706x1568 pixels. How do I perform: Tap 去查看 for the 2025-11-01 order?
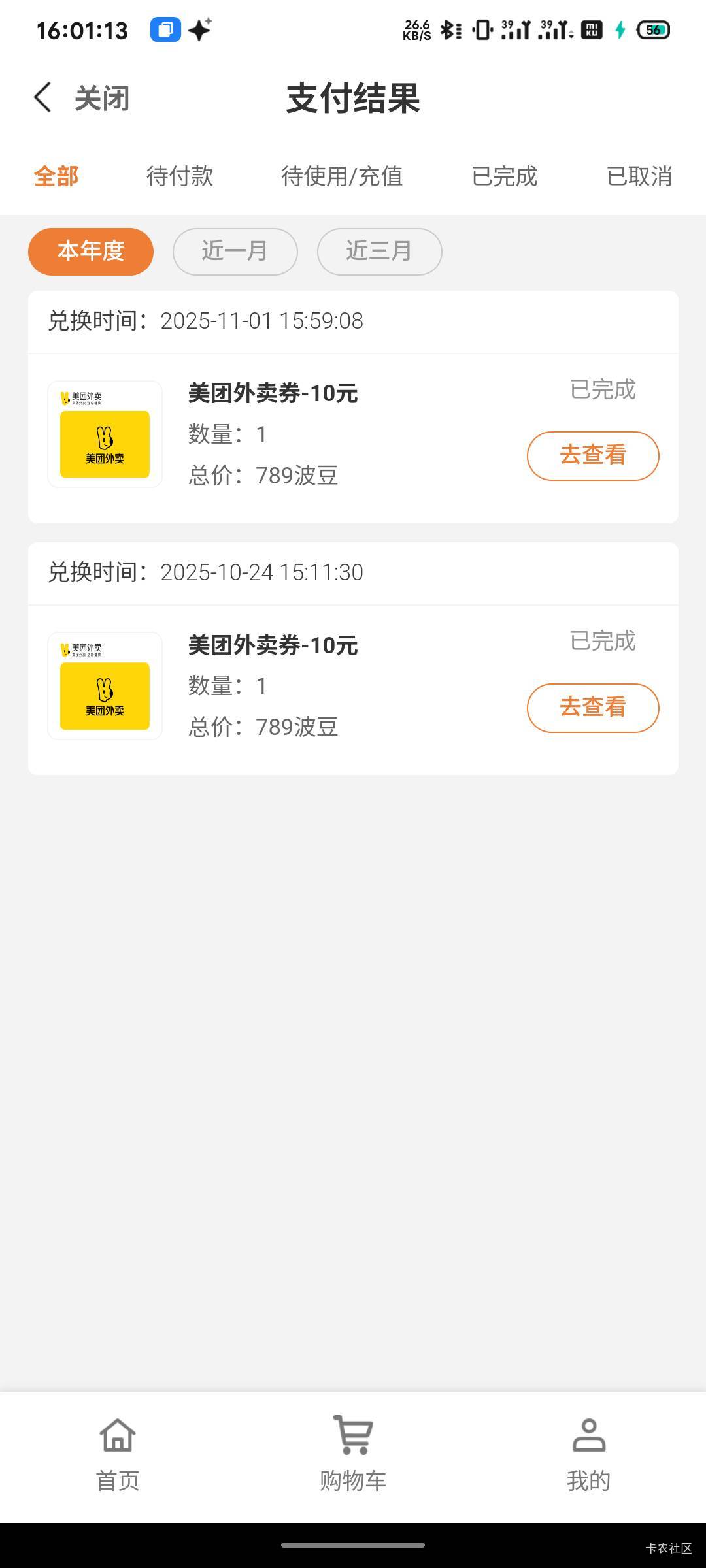click(x=593, y=456)
